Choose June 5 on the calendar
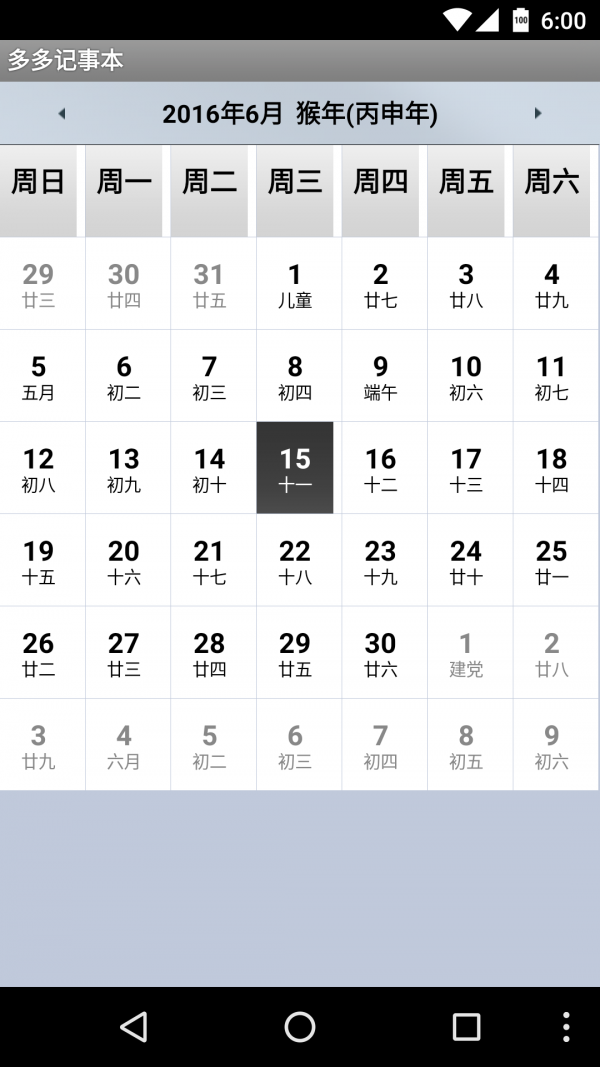 pyautogui.click(x=38, y=376)
